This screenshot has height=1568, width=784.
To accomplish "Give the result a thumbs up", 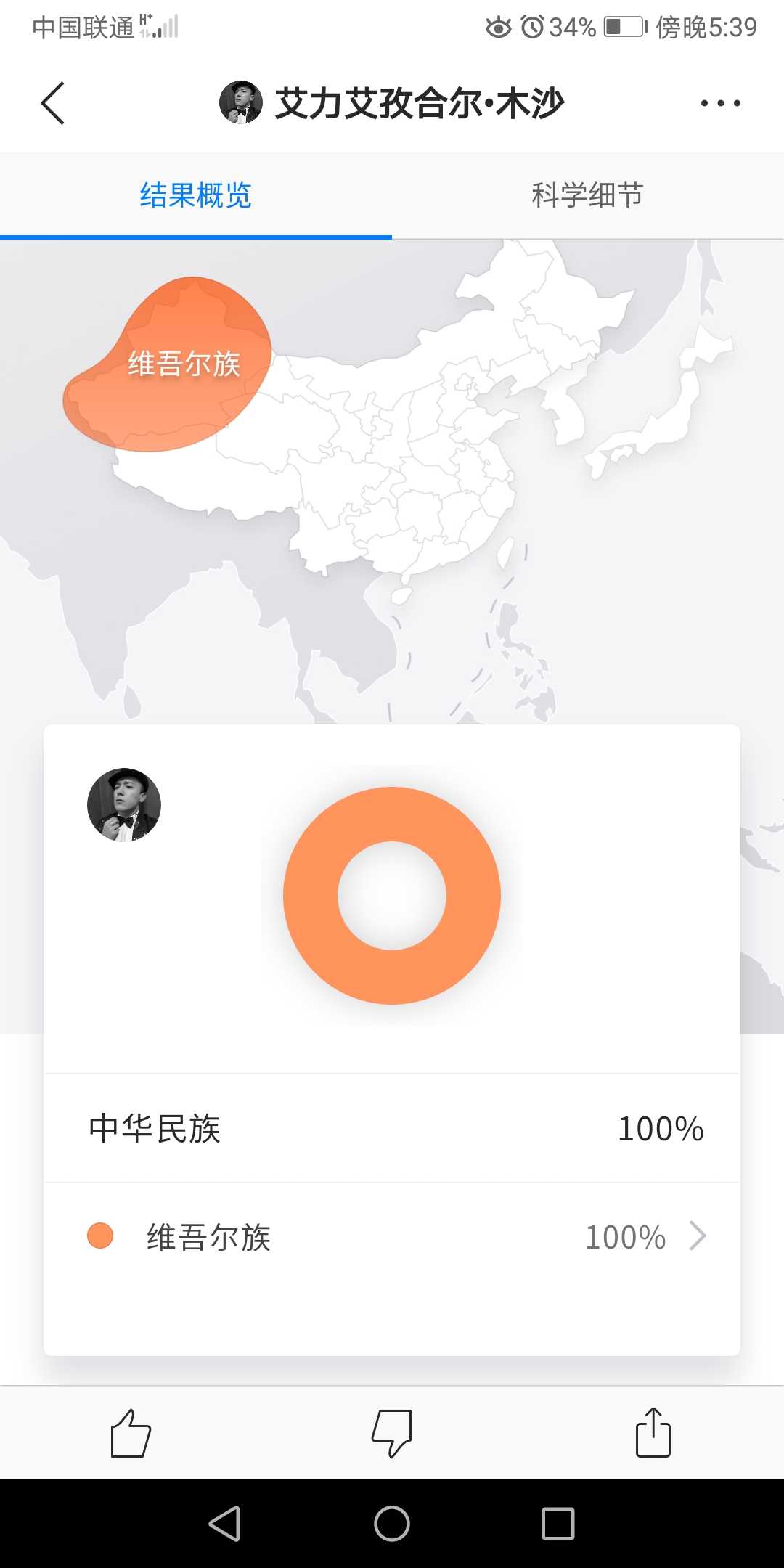I will click(131, 1433).
